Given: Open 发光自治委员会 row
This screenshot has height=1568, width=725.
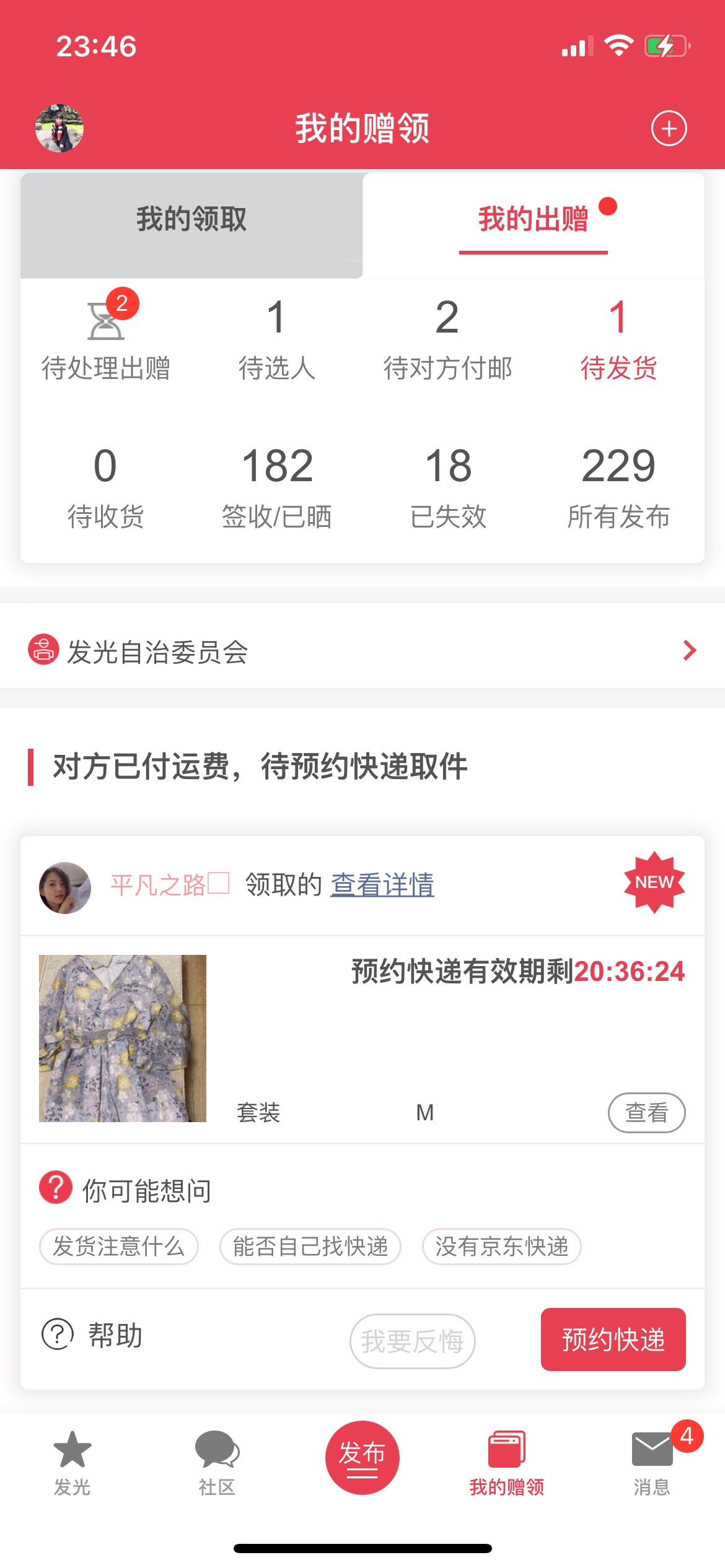Looking at the screenshot, I should (362, 651).
